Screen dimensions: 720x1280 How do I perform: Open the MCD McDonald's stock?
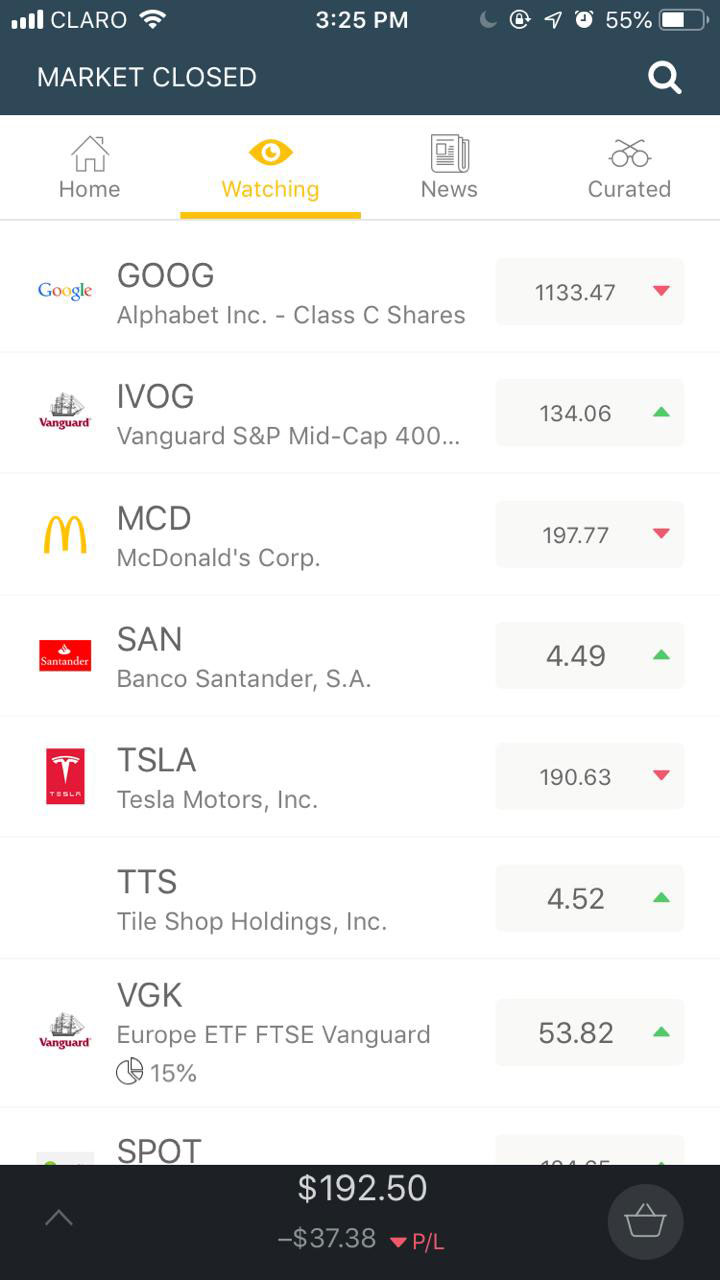(360, 534)
